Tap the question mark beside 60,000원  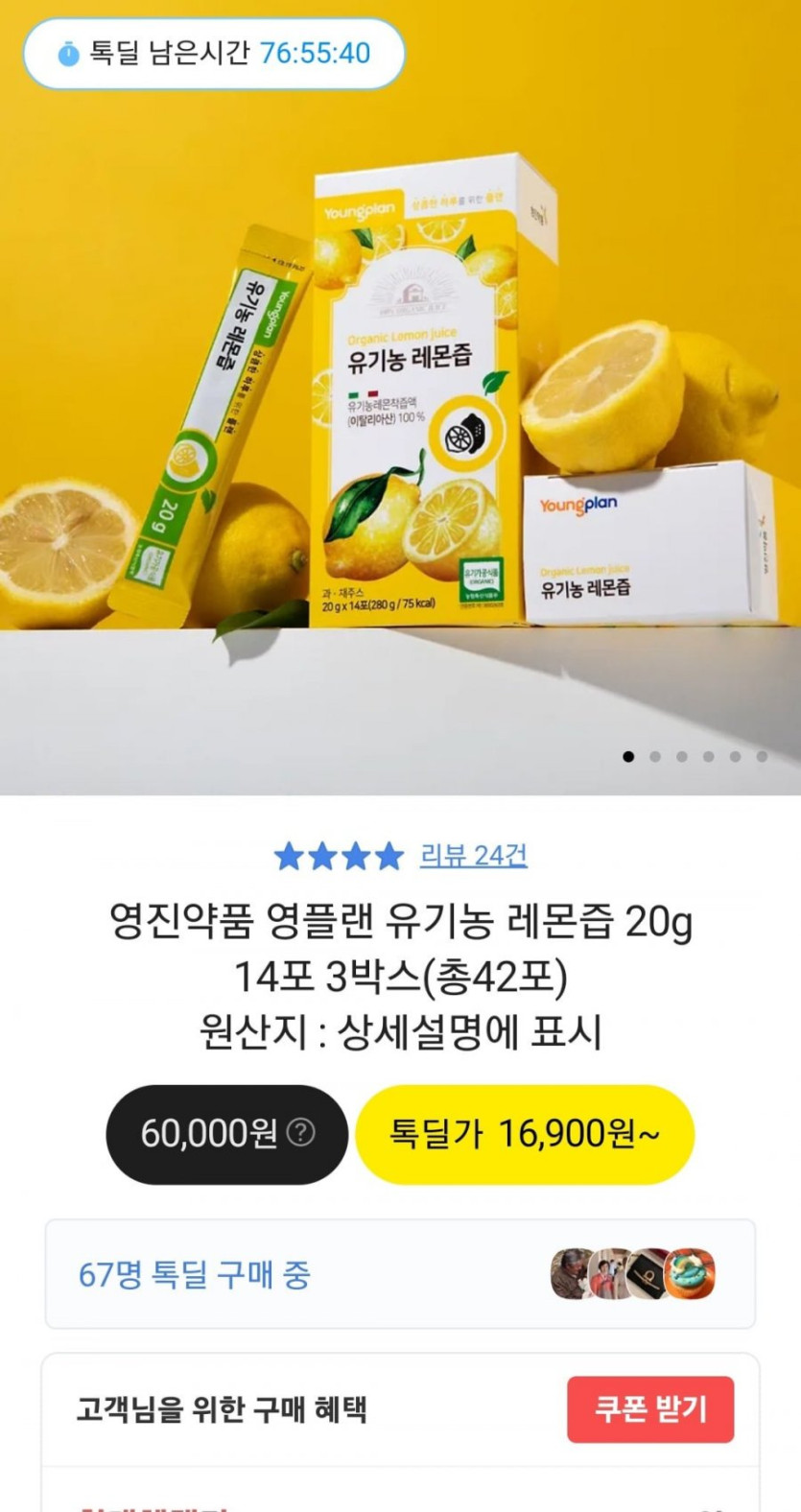pos(301,1133)
